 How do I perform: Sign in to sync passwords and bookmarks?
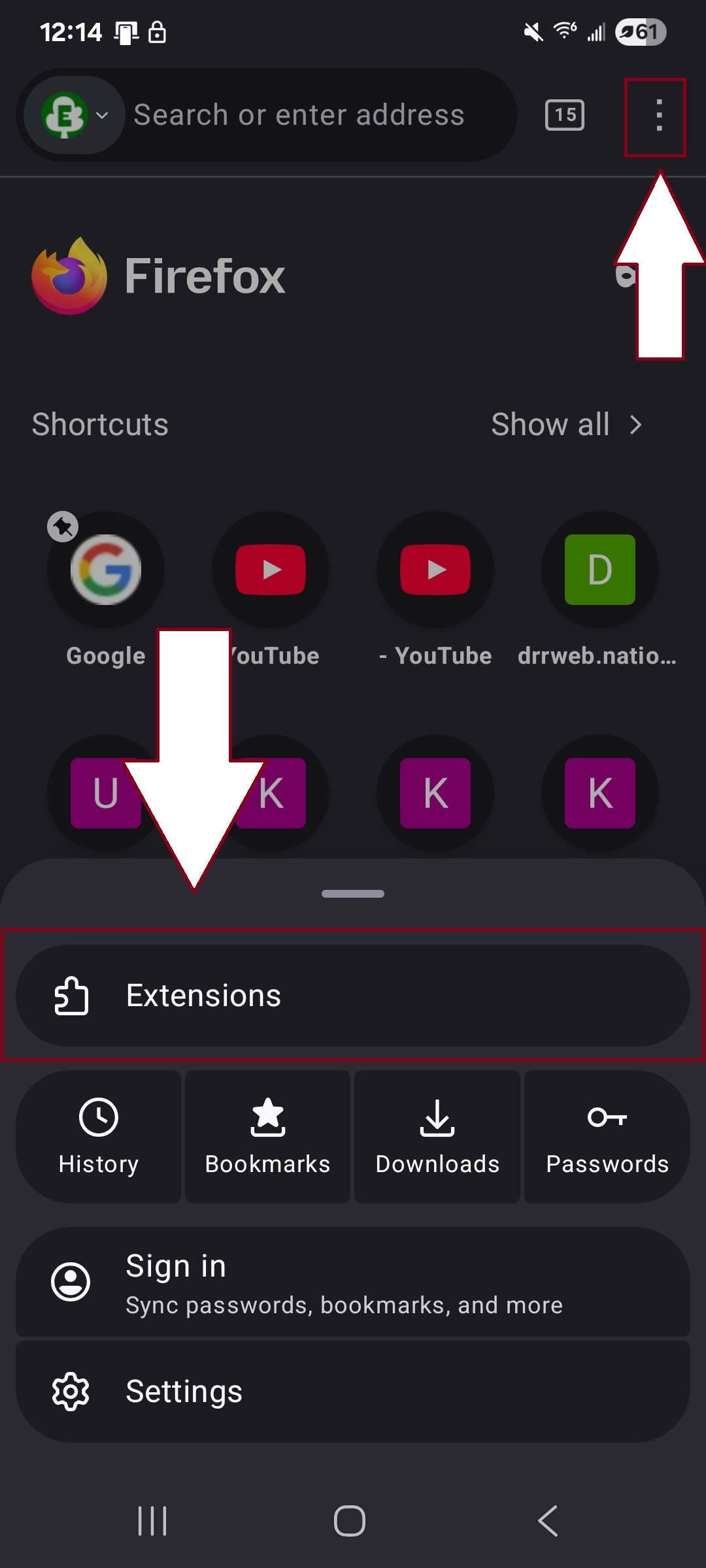click(x=353, y=1282)
